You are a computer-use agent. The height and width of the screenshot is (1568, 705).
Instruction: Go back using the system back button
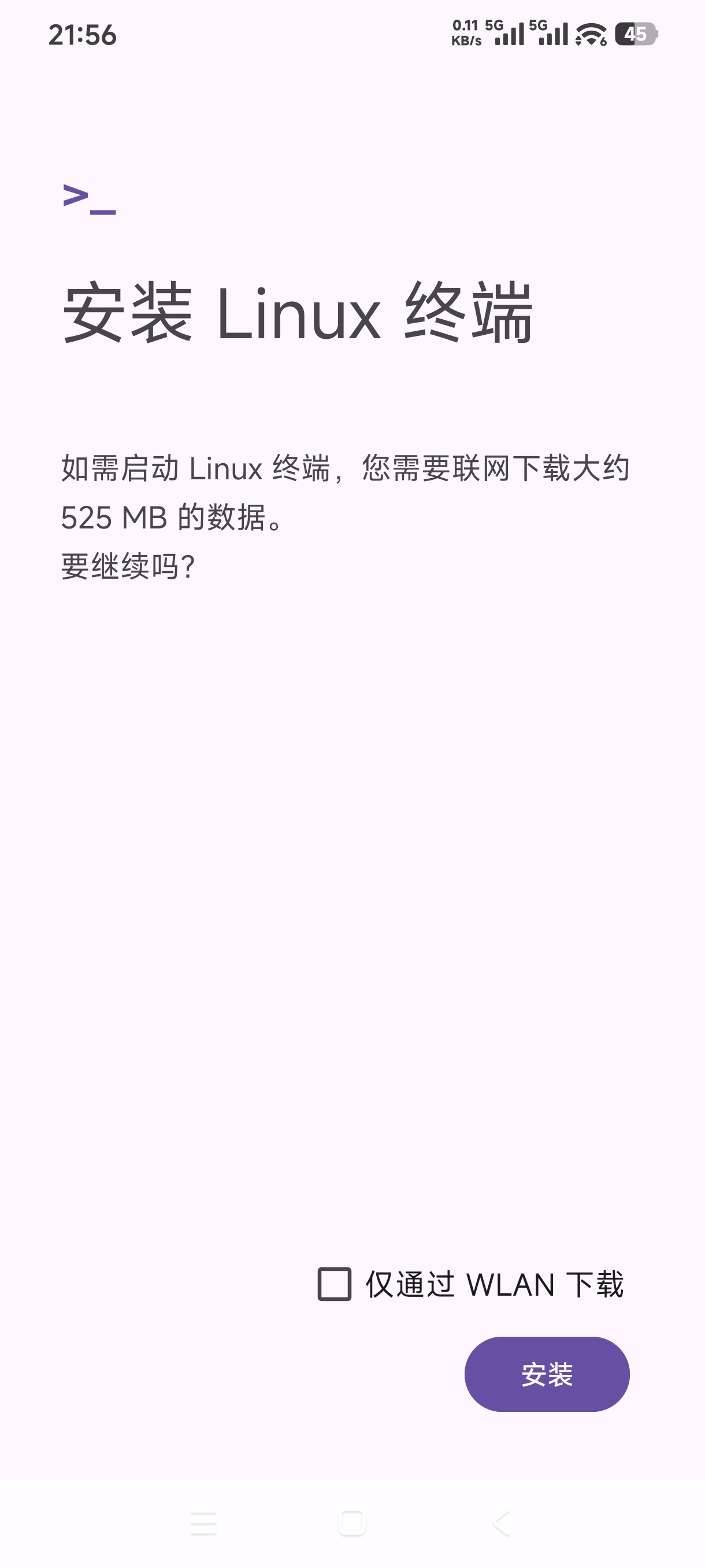[501, 1523]
